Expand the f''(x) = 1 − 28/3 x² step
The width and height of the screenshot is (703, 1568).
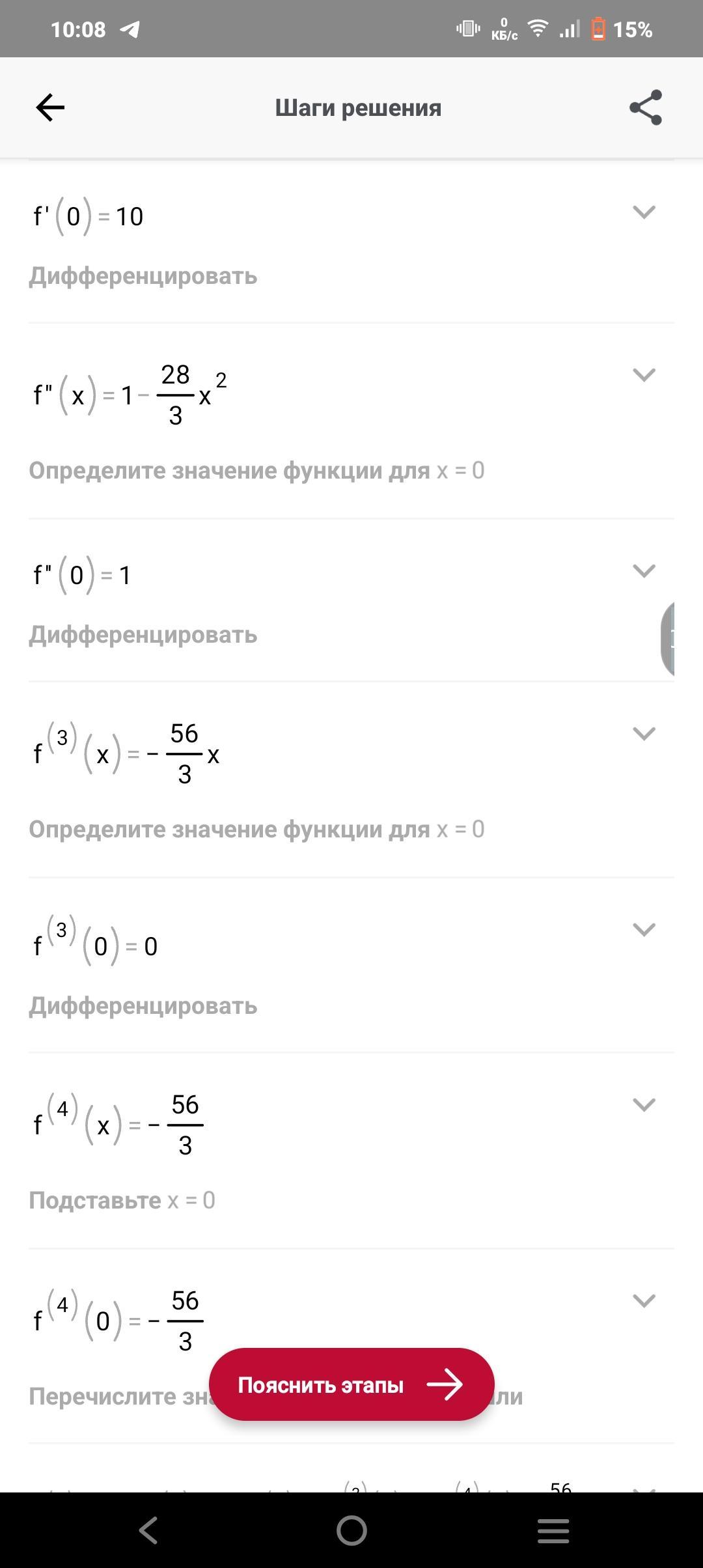tap(644, 374)
